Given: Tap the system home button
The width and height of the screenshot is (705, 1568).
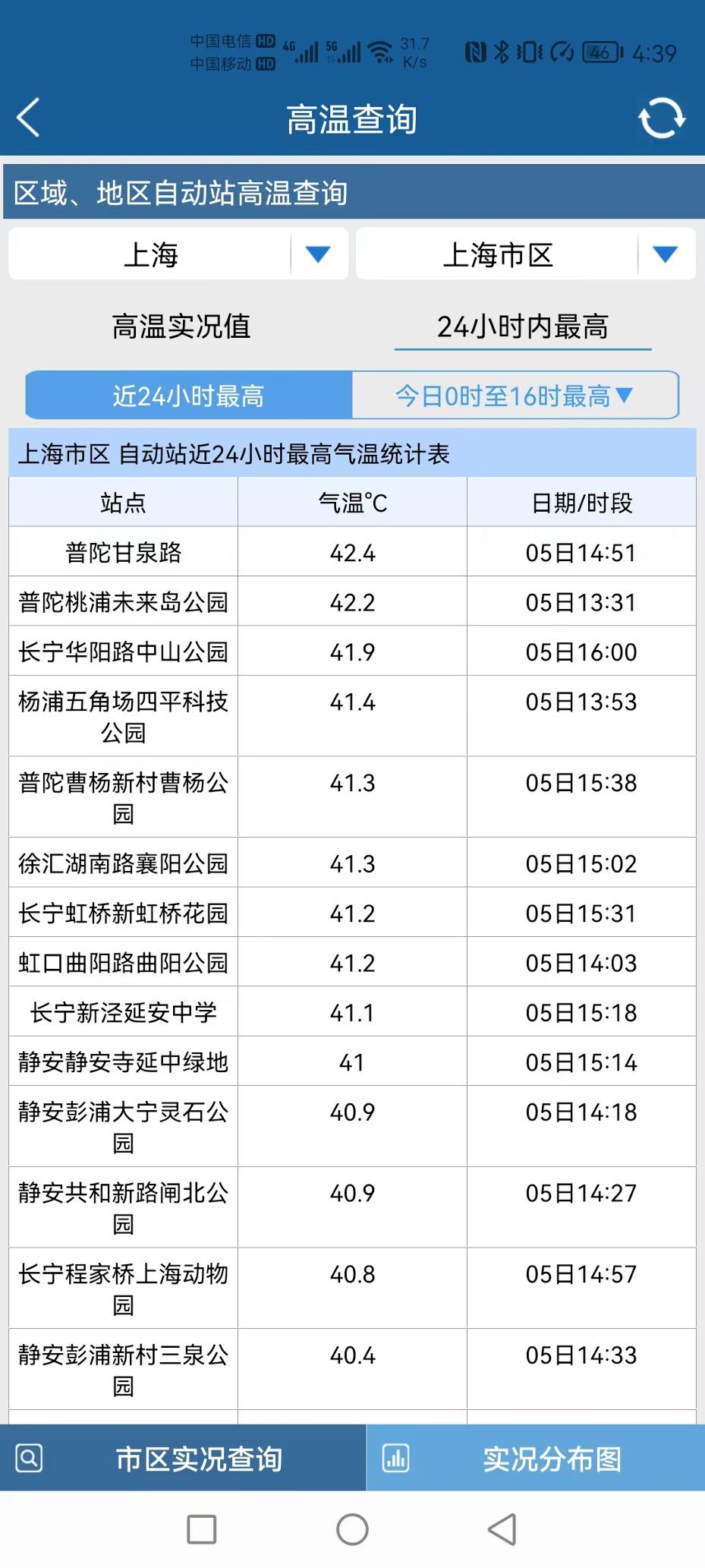Looking at the screenshot, I should coord(352,1529).
